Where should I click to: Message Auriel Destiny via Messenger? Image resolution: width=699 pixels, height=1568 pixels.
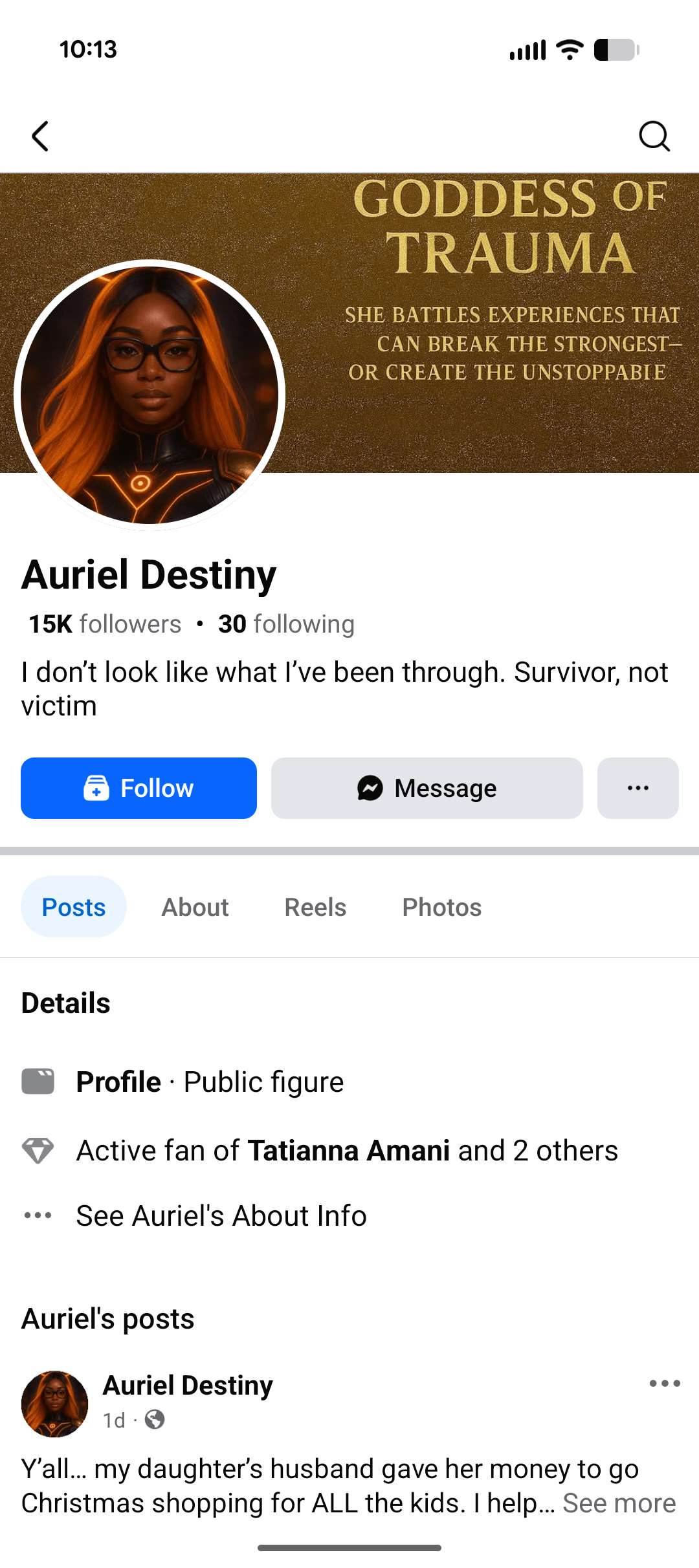click(427, 788)
